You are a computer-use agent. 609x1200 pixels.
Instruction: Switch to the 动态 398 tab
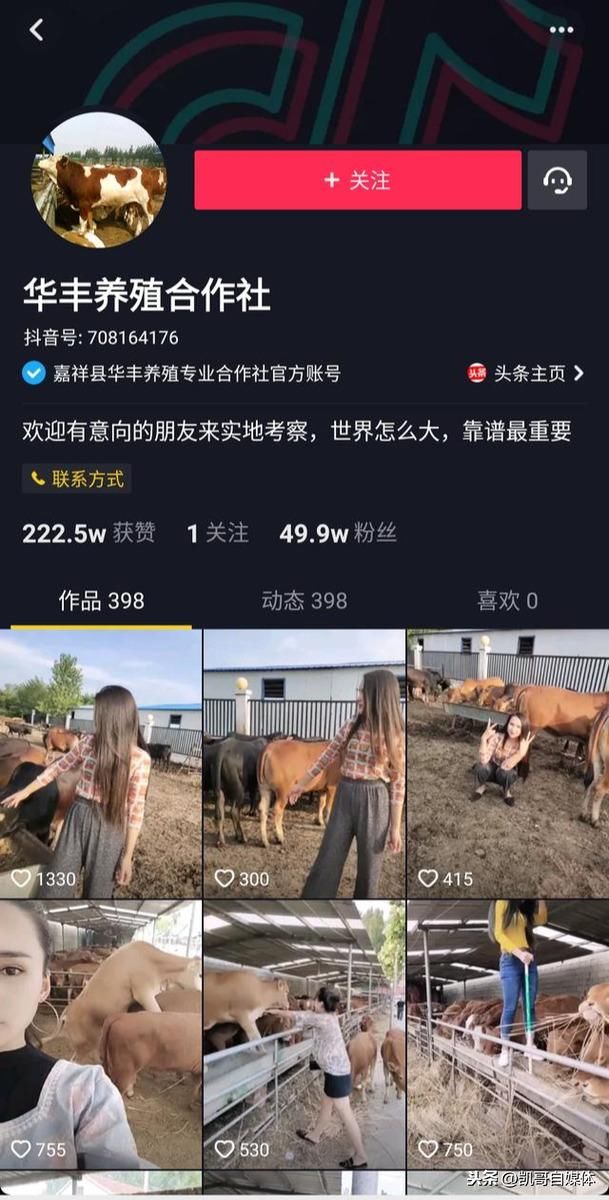click(304, 601)
